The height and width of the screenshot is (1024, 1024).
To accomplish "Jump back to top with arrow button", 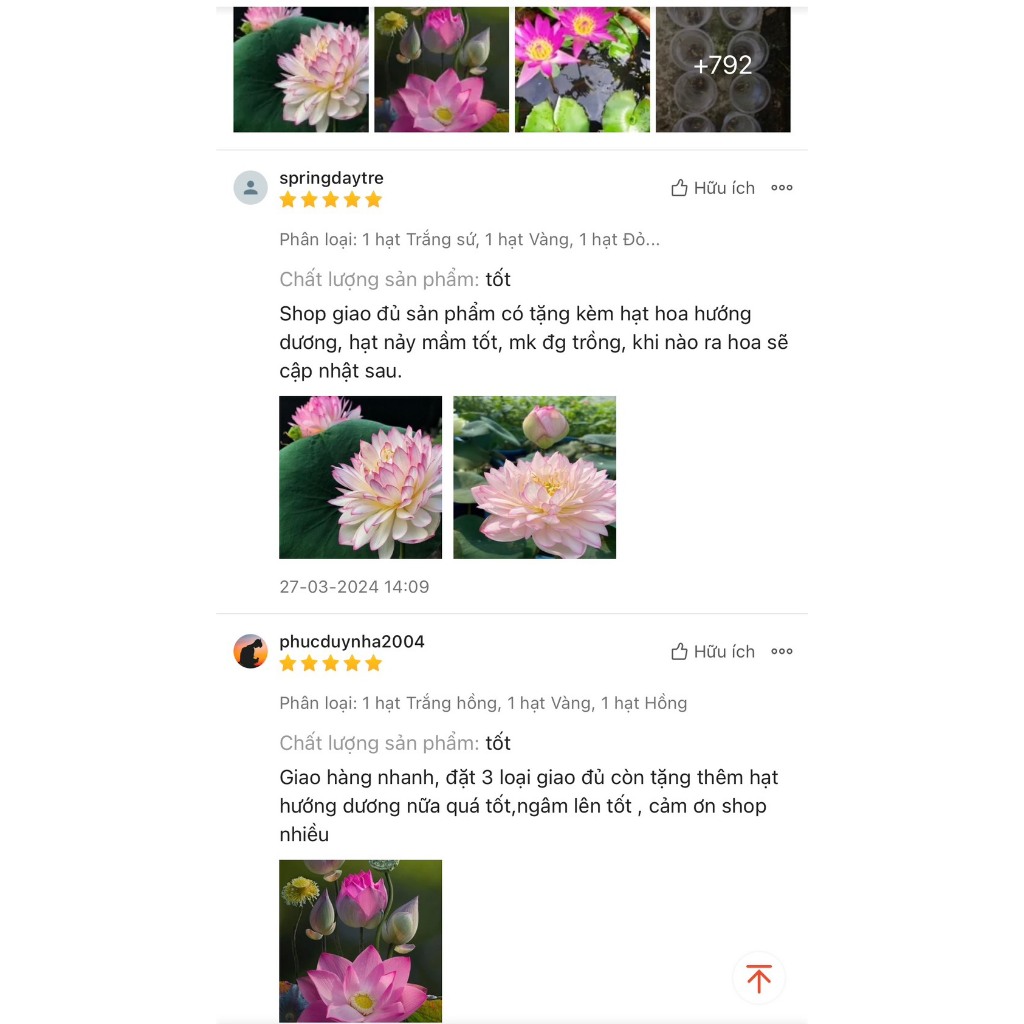I will [x=759, y=978].
